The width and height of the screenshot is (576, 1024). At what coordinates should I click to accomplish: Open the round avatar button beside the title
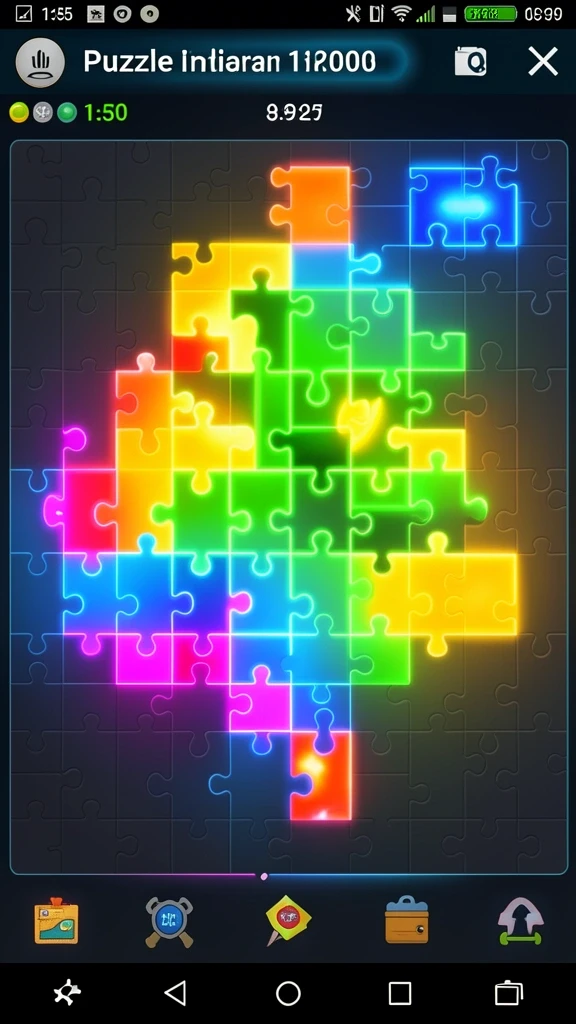coord(40,63)
